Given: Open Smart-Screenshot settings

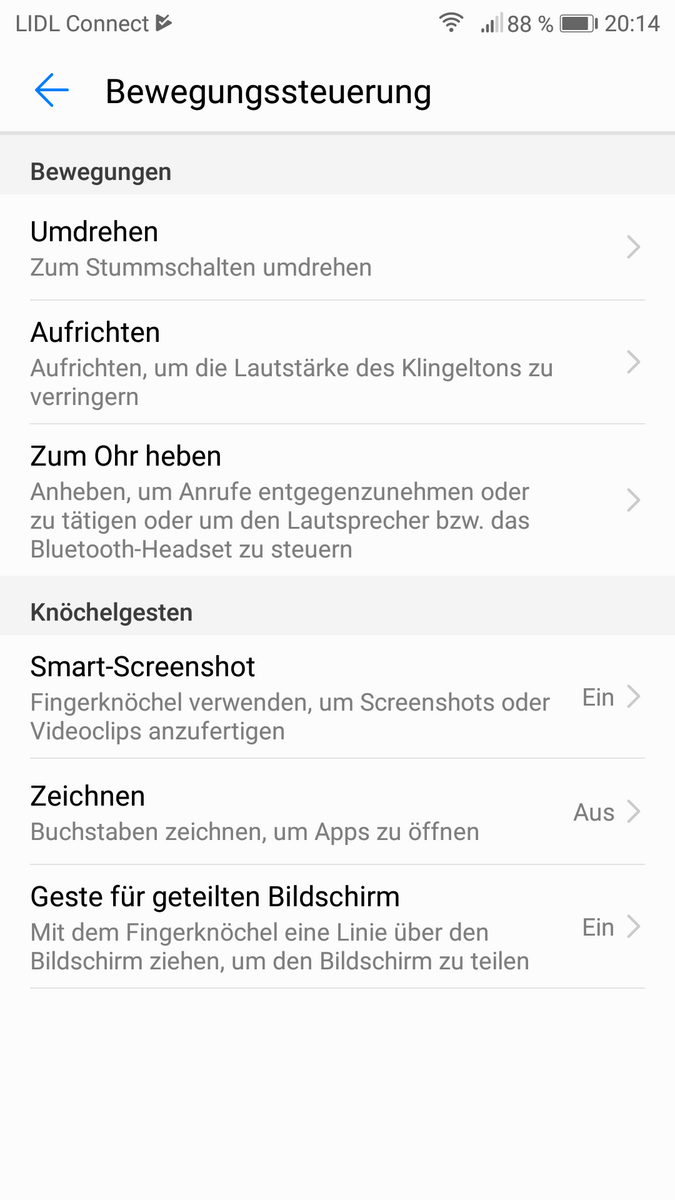Looking at the screenshot, I should click(337, 697).
